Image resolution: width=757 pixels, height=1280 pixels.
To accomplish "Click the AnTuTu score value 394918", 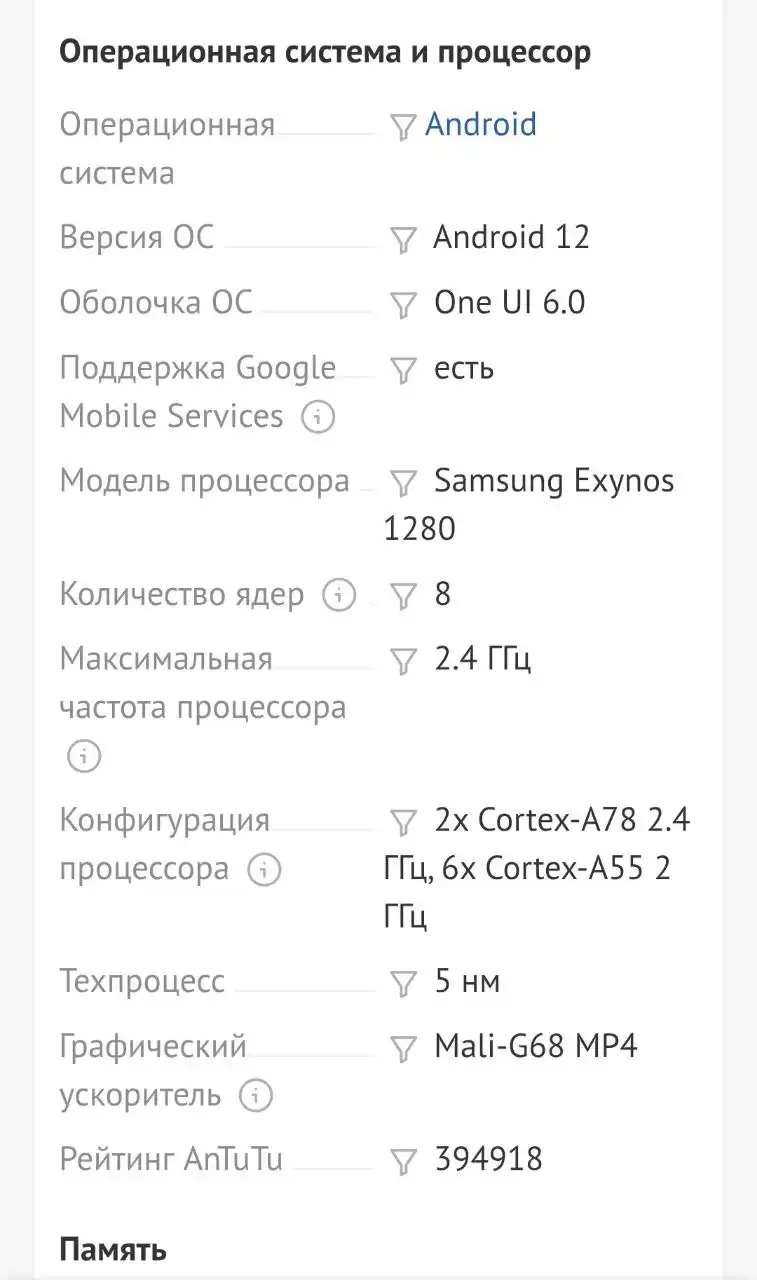I will coord(488,1159).
